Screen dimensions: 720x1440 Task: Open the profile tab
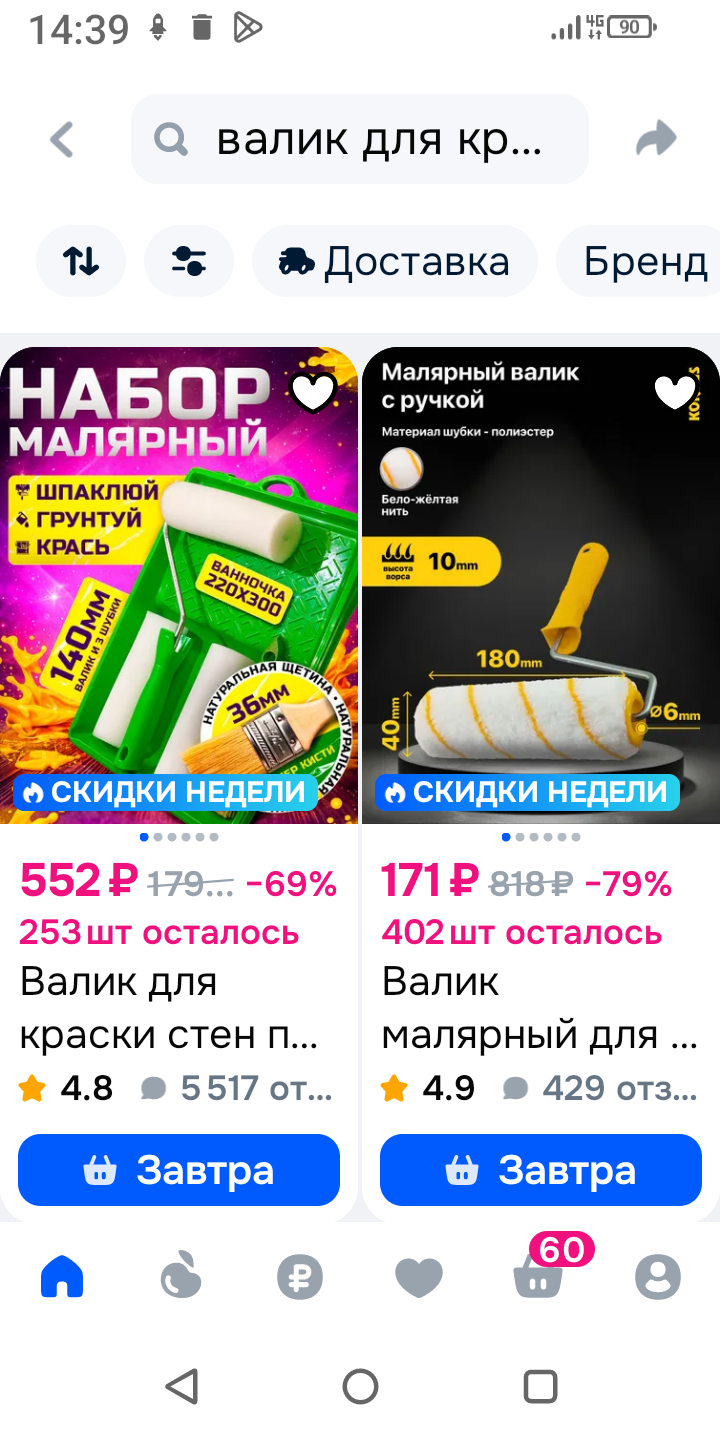point(658,1277)
